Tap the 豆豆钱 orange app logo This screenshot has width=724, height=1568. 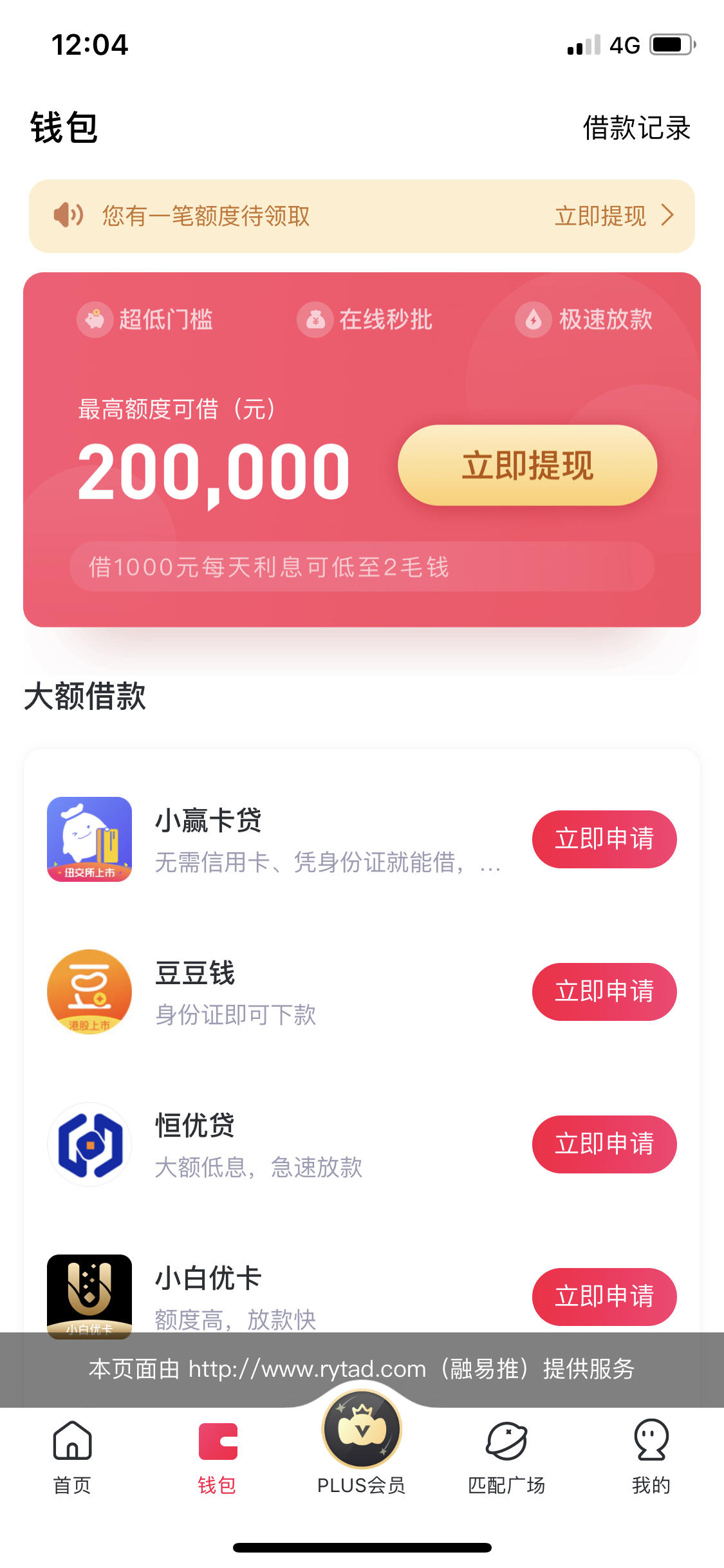[x=89, y=991]
